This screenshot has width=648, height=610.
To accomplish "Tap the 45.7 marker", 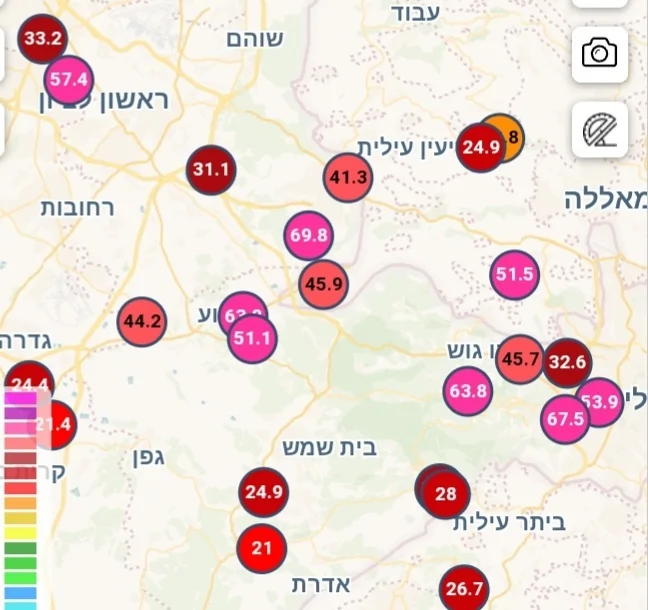I will (x=520, y=358).
